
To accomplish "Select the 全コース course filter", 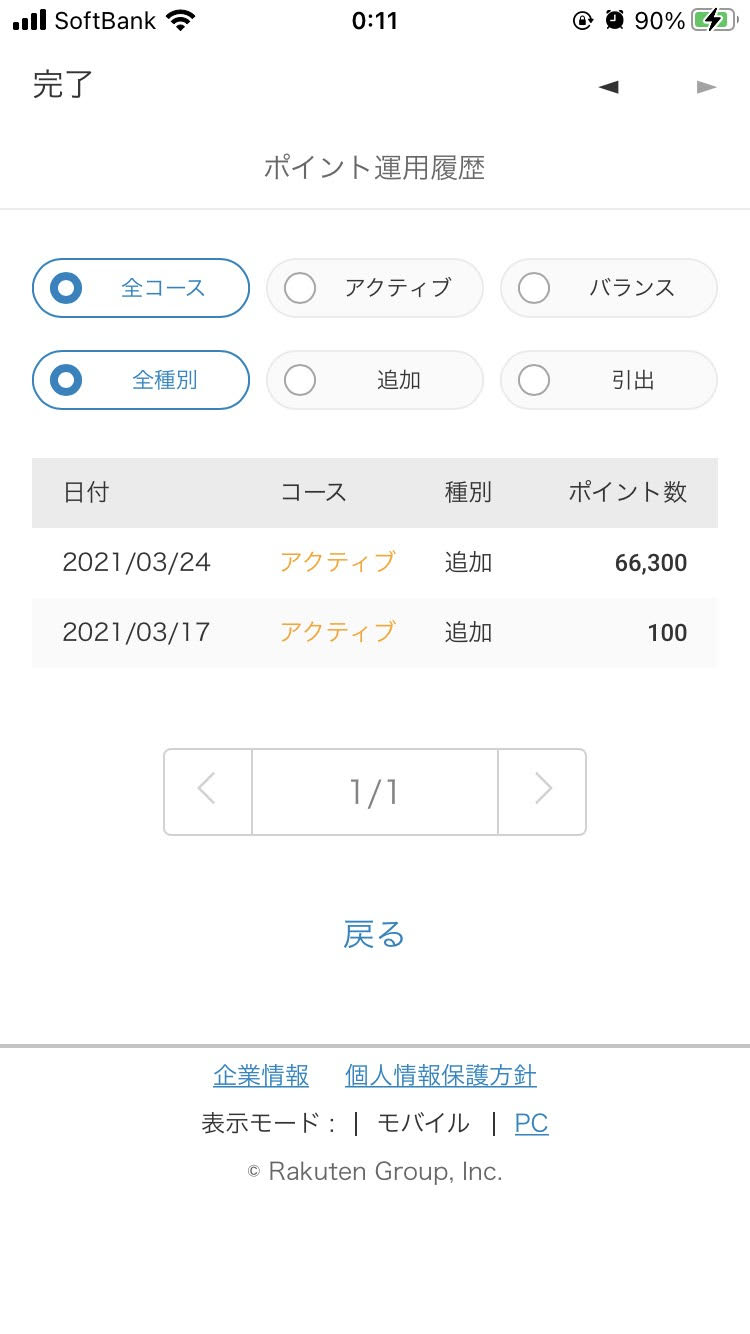I will click(x=141, y=288).
